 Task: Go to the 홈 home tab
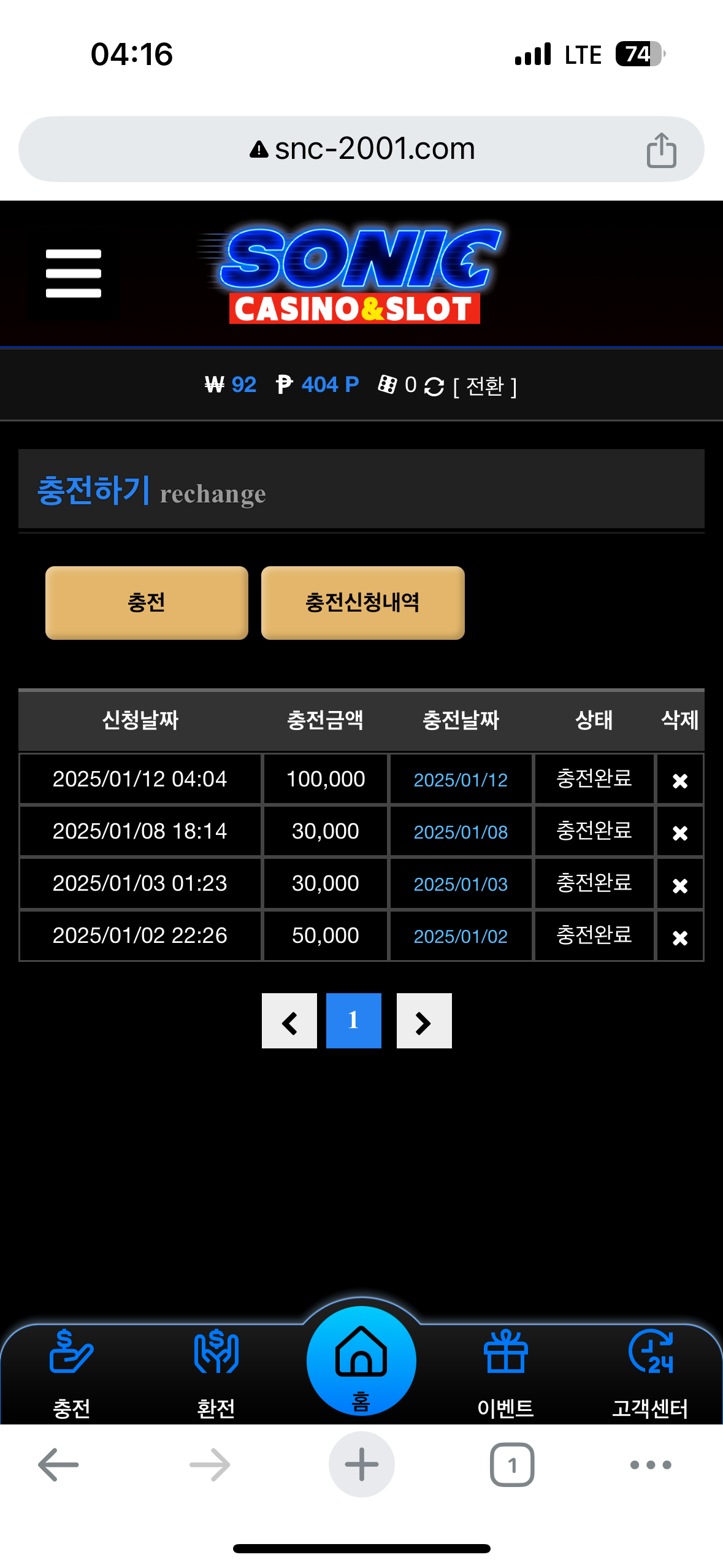click(x=361, y=1362)
